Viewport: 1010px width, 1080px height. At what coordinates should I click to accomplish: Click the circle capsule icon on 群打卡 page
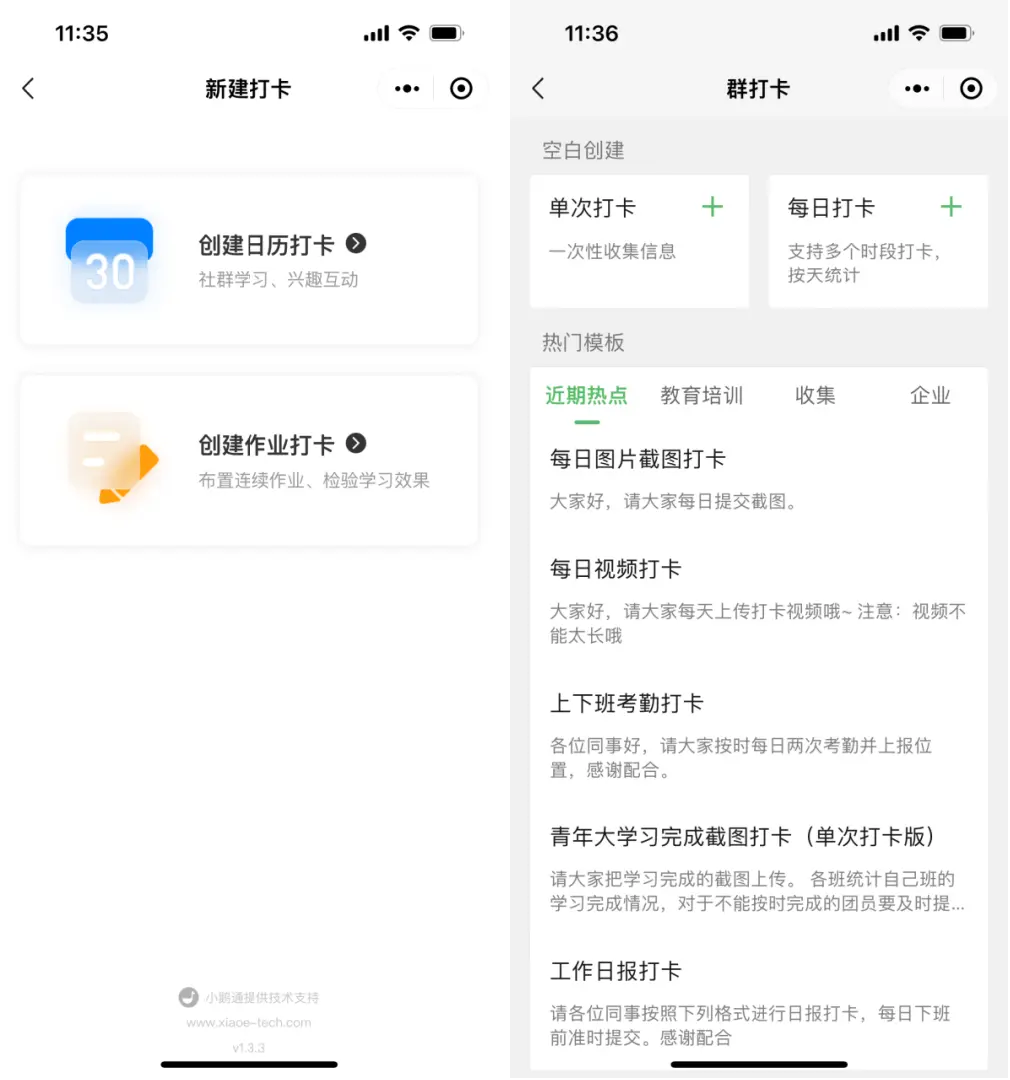pyautogui.click(x=971, y=88)
